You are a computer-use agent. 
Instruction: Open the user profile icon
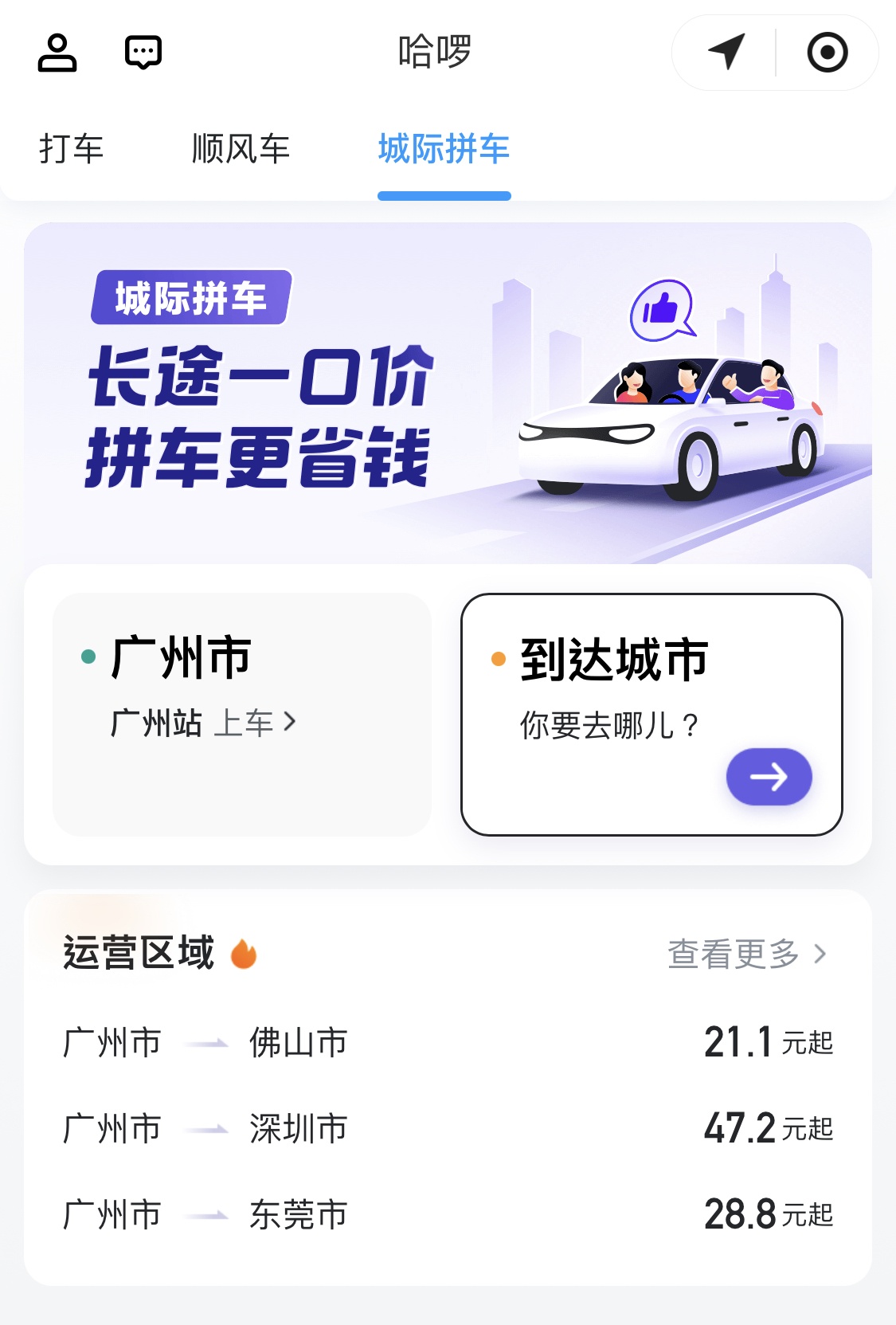point(57,53)
